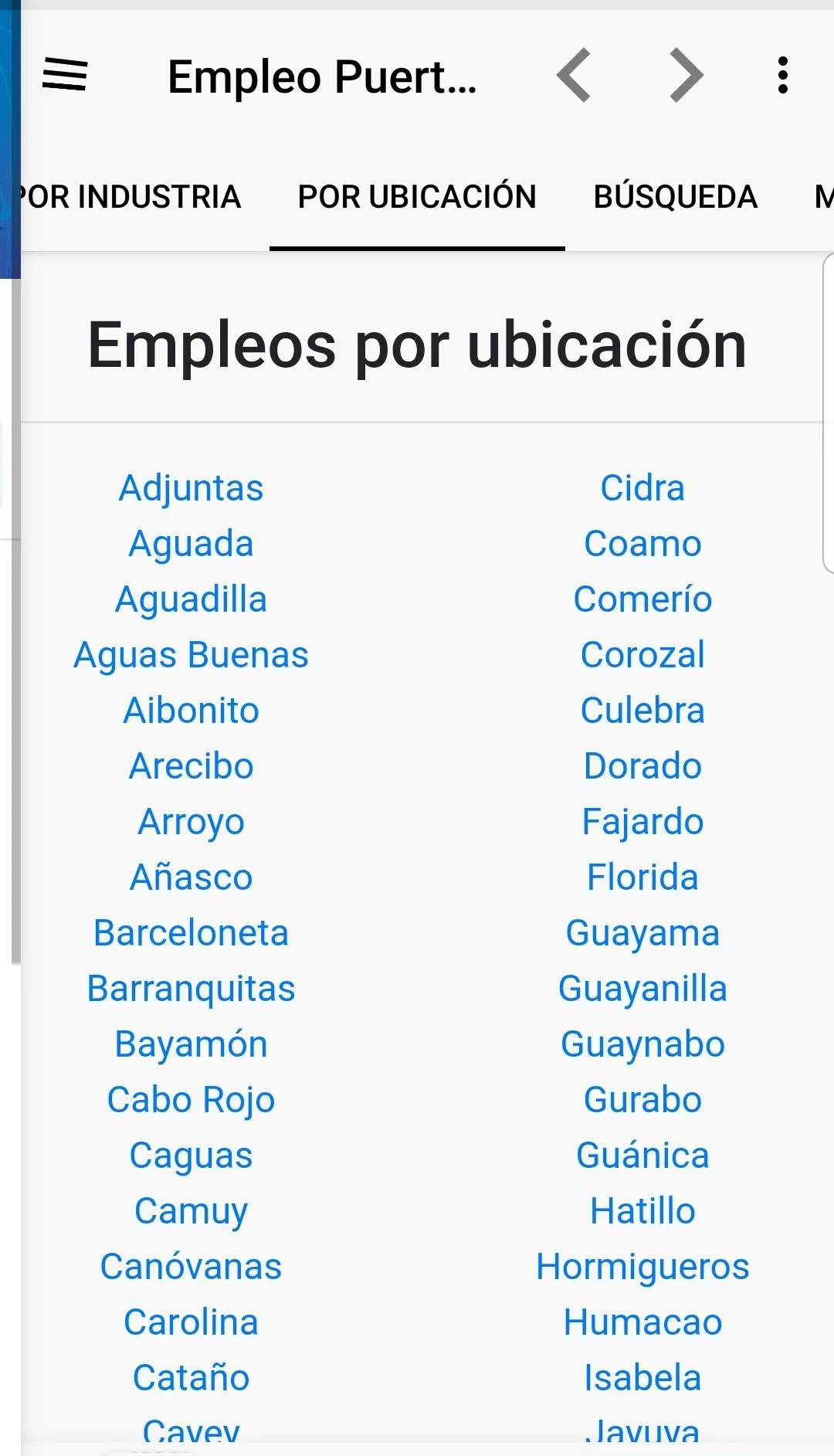Select Humacao from the location list
The height and width of the screenshot is (1456, 834).
tap(643, 1322)
